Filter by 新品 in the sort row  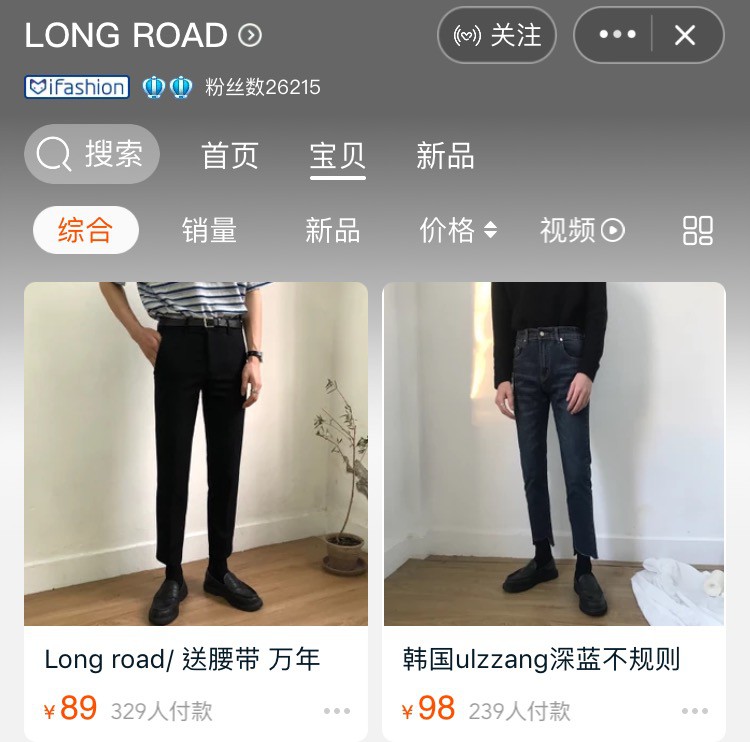332,230
